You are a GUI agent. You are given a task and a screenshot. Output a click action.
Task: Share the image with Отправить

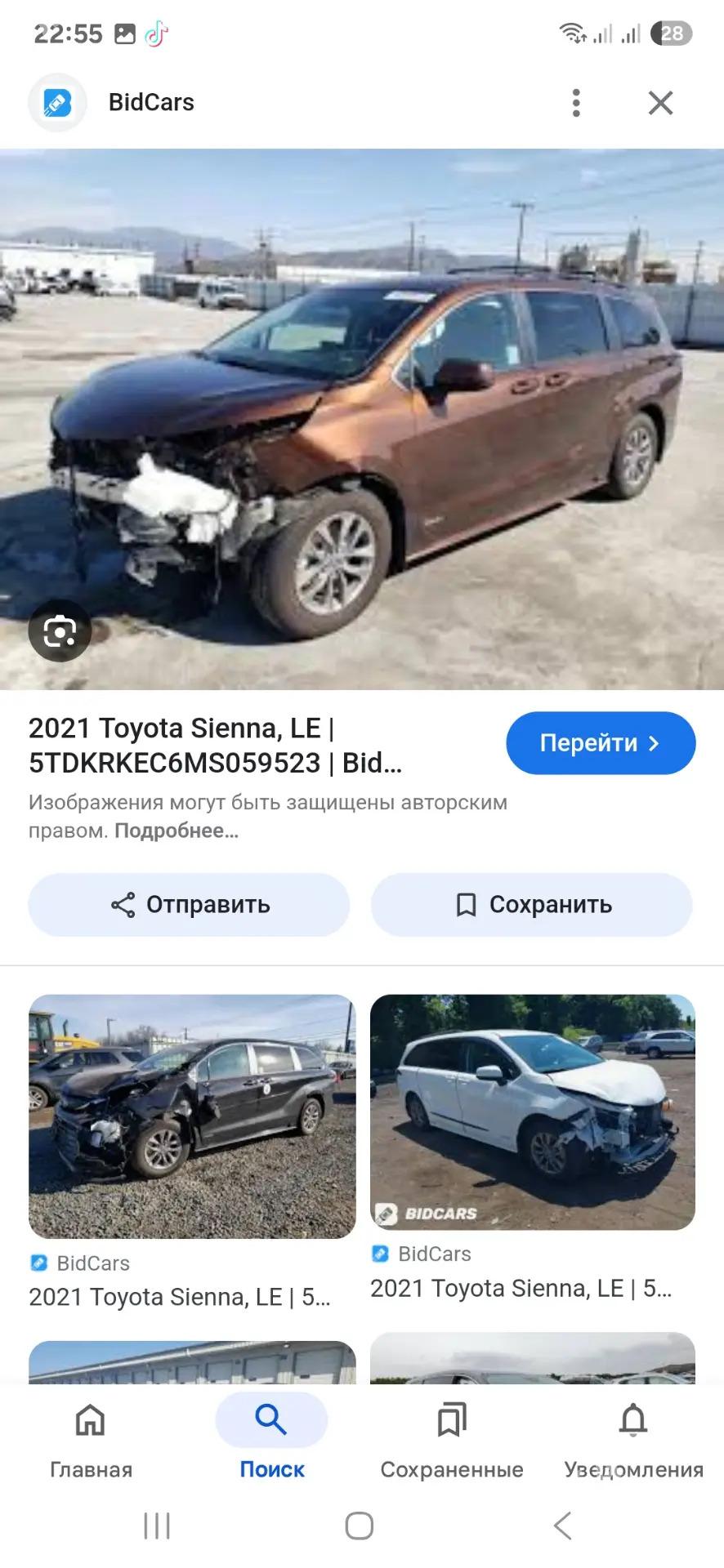pyautogui.click(x=189, y=905)
